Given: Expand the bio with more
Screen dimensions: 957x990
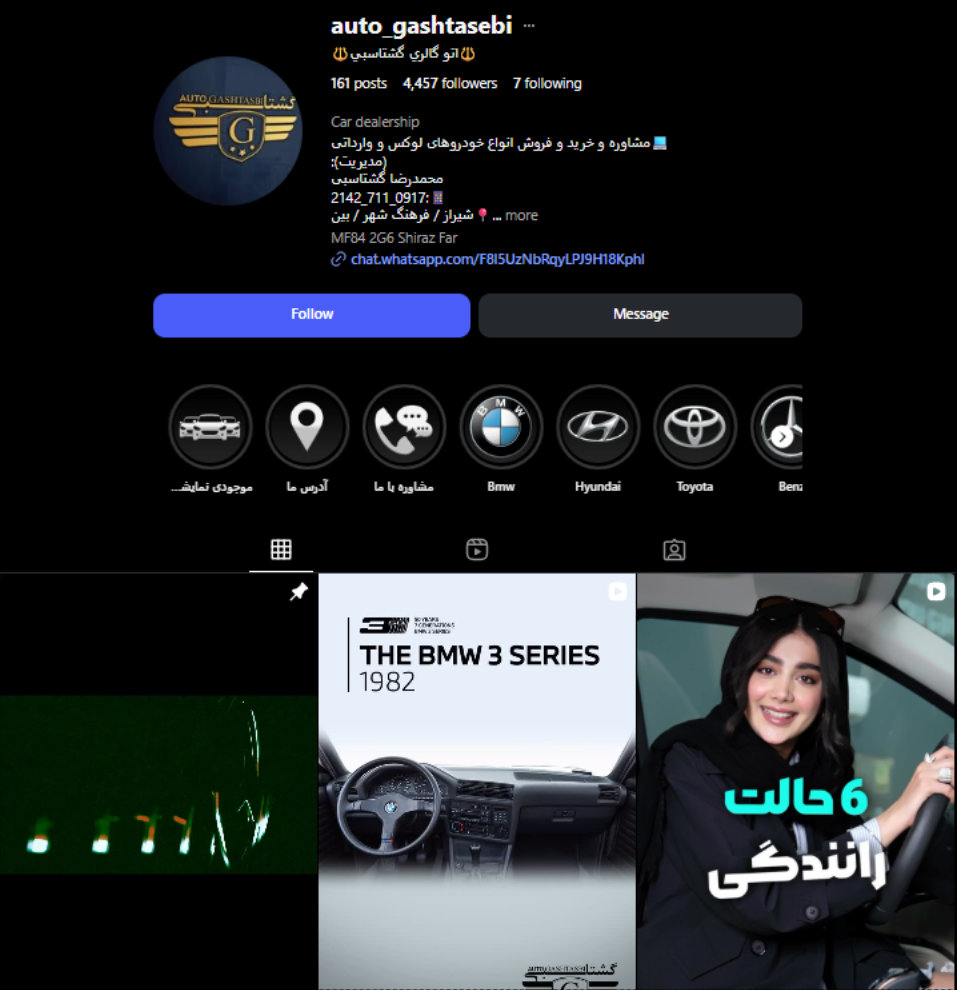Looking at the screenshot, I should coord(521,215).
